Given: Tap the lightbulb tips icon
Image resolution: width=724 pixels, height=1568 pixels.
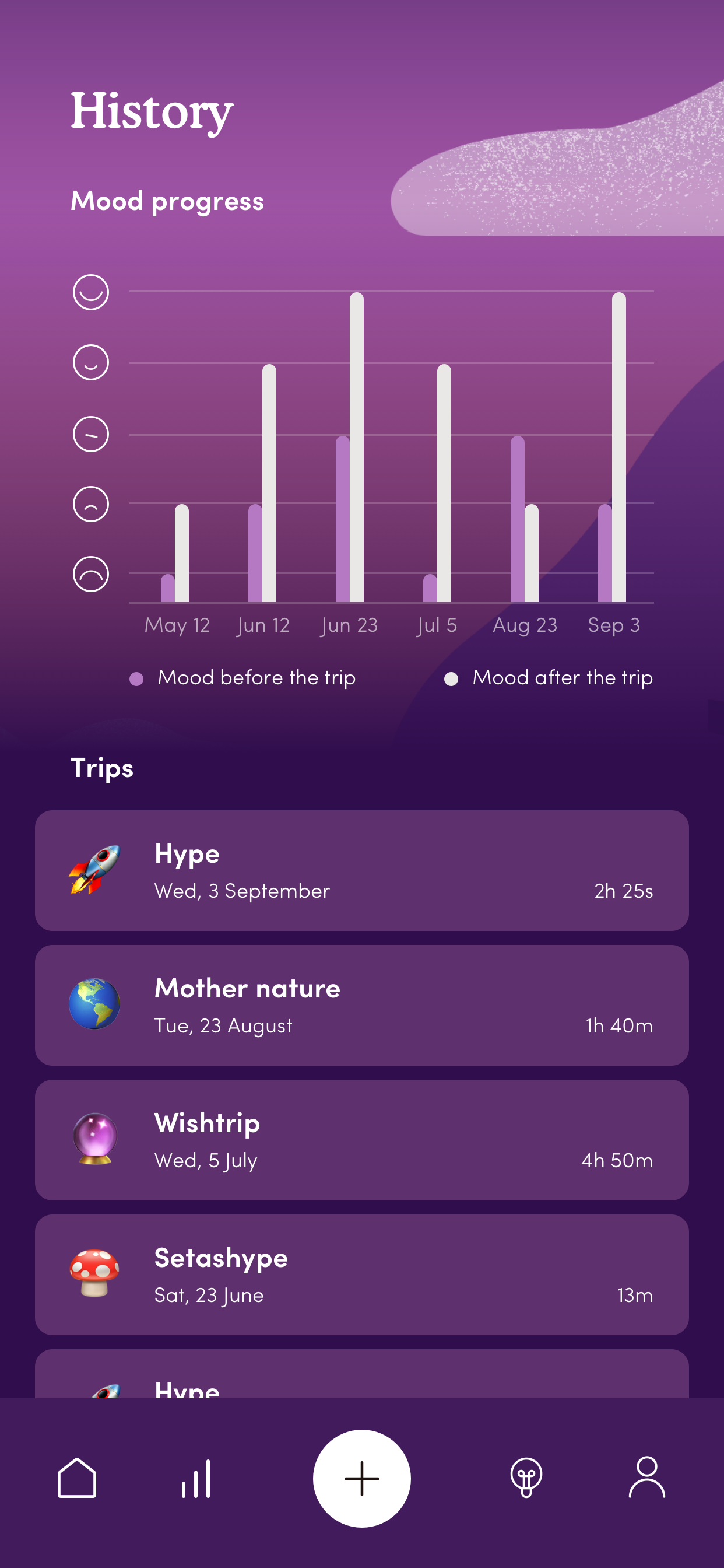Looking at the screenshot, I should (526, 1479).
